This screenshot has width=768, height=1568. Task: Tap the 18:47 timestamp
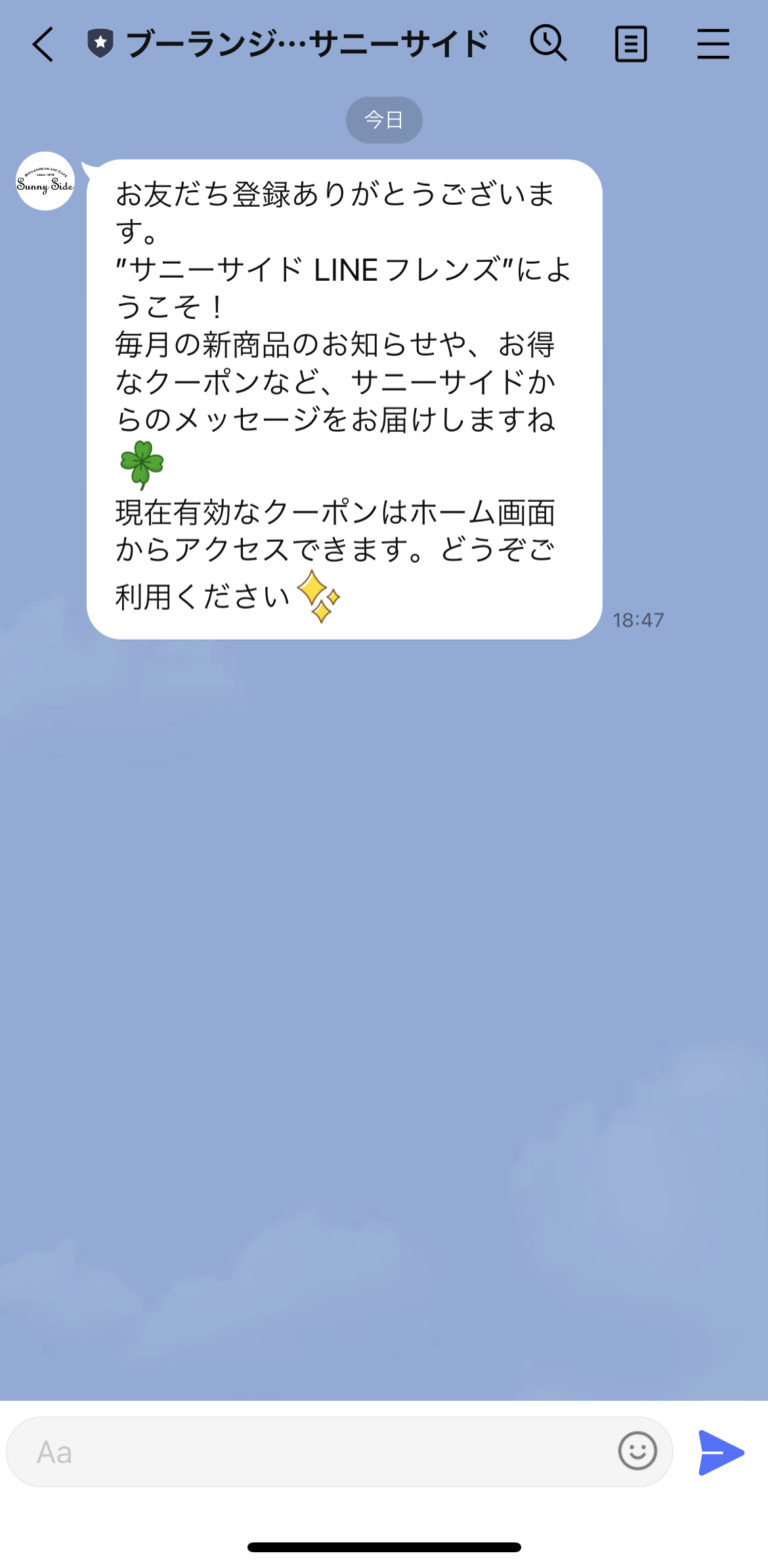click(639, 620)
